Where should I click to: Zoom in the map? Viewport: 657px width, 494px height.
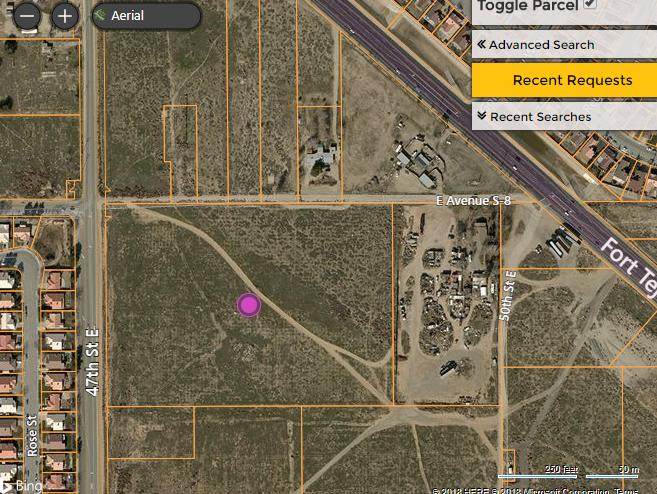click(64, 16)
